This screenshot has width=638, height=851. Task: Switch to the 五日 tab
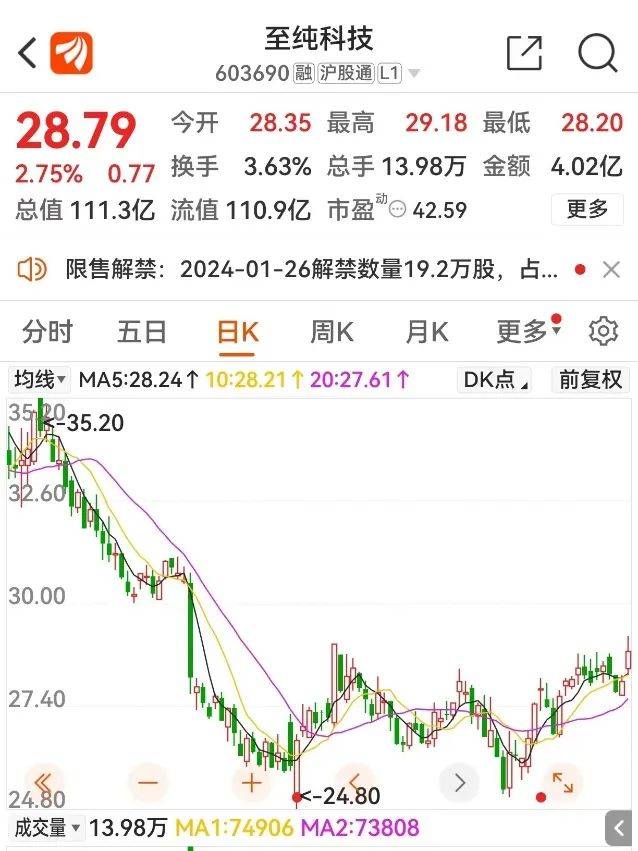(142, 331)
